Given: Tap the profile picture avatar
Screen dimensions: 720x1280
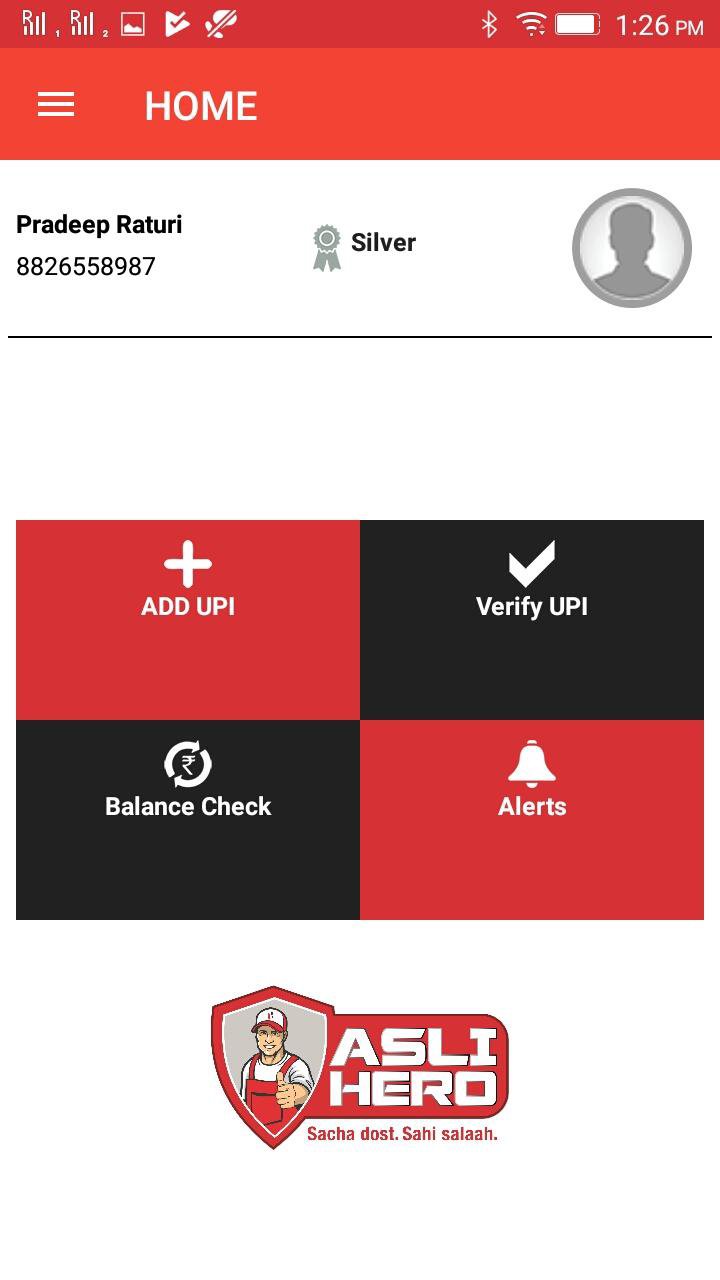Looking at the screenshot, I should [x=632, y=247].
